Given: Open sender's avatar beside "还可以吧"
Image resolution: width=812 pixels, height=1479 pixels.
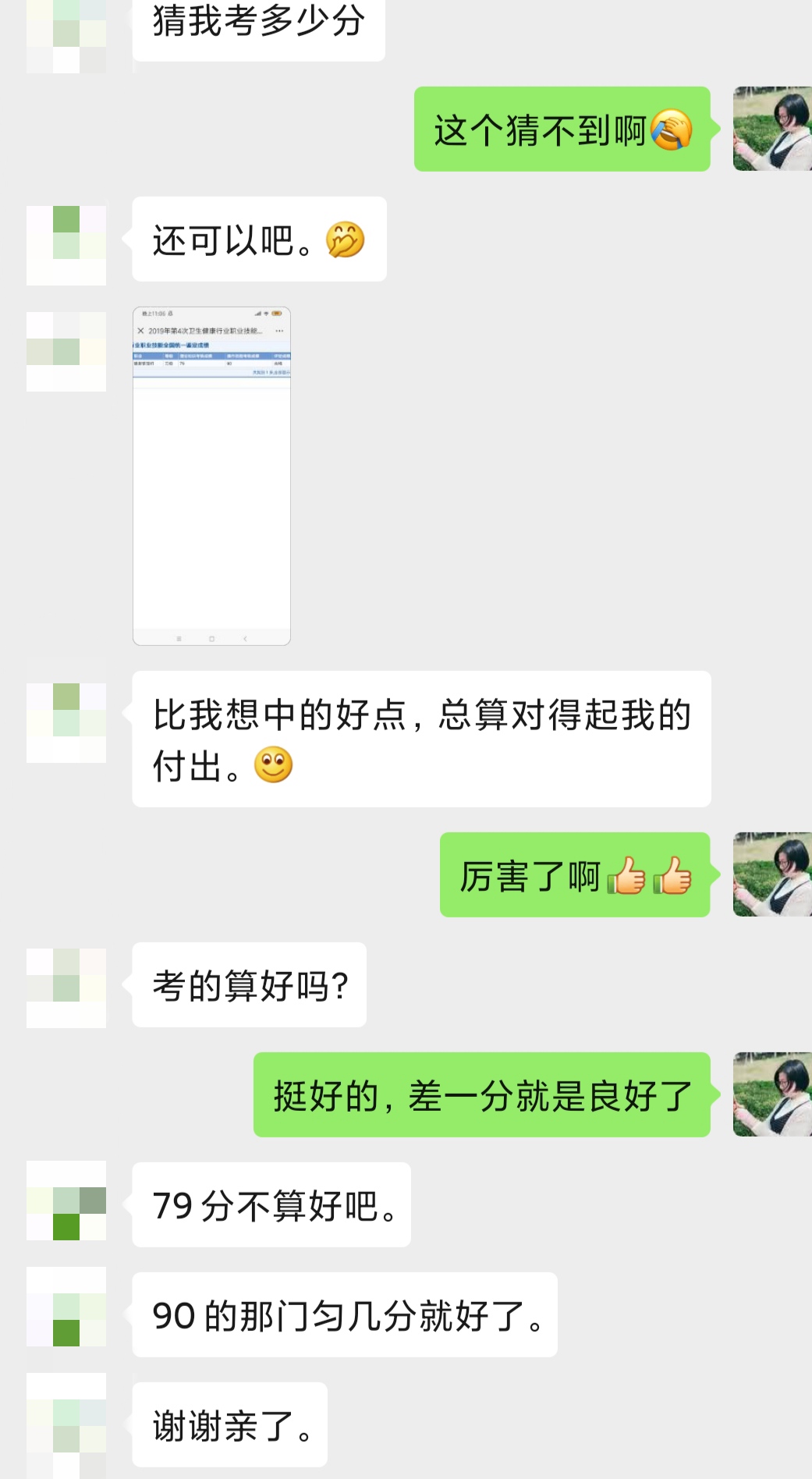Looking at the screenshot, I should pos(66,245).
